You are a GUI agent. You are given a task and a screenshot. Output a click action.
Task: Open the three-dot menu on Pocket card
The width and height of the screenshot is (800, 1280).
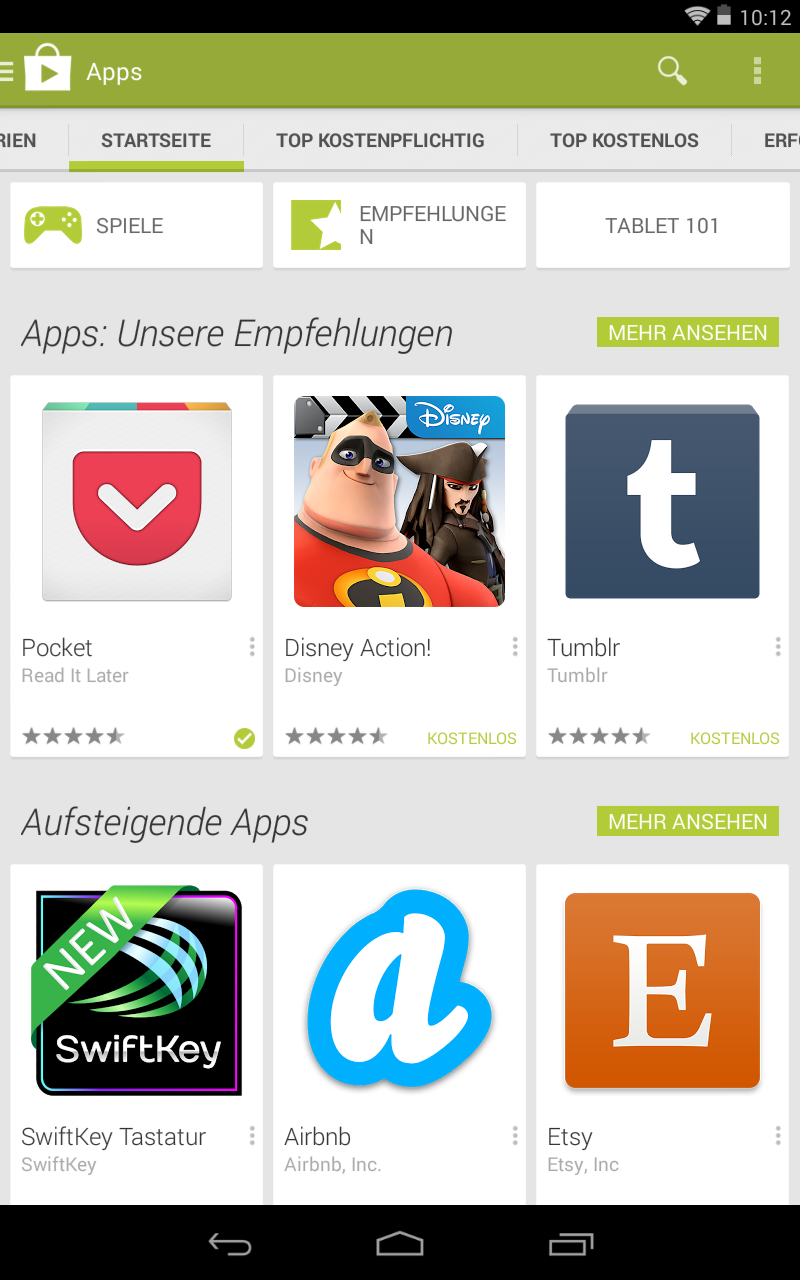pos(252,647)
